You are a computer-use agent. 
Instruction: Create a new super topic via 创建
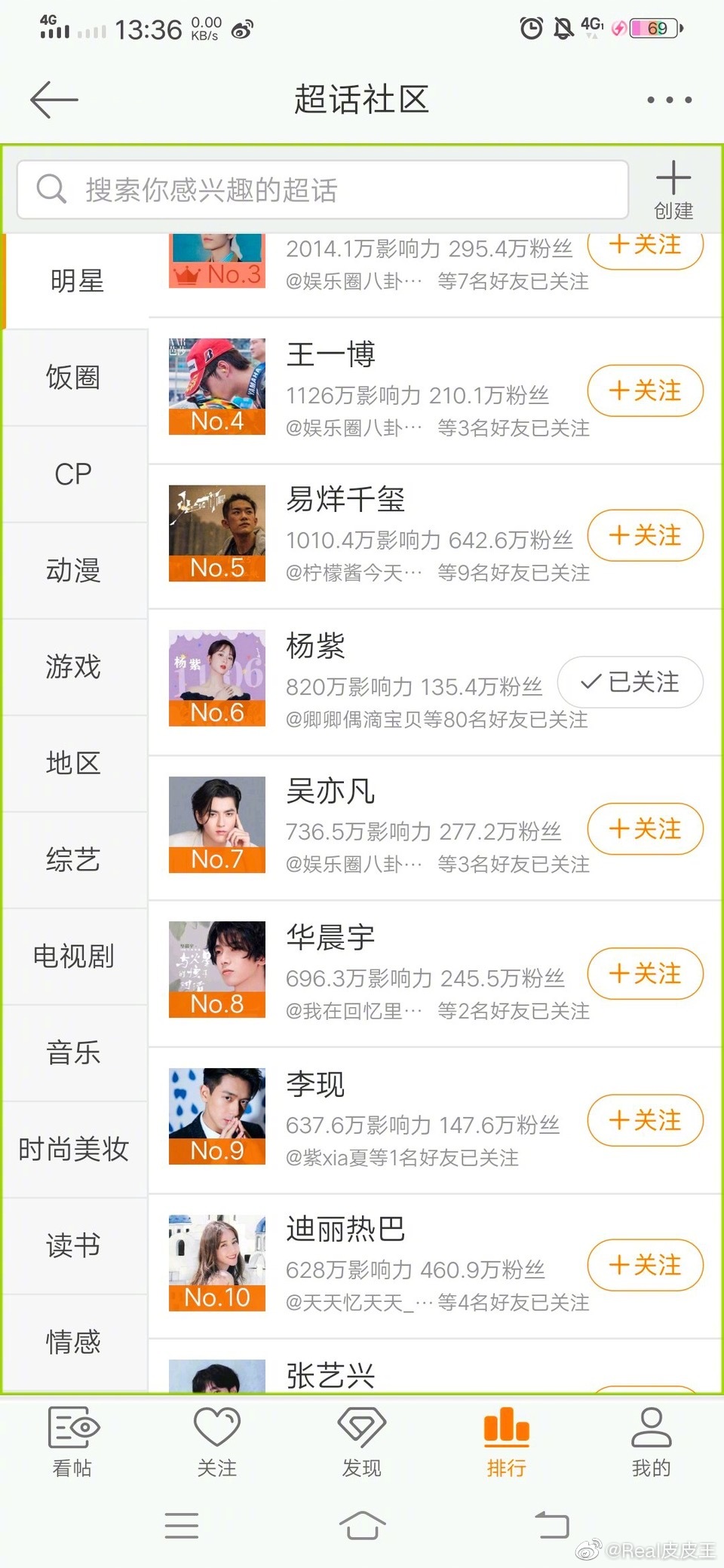[x=673, y=190]
